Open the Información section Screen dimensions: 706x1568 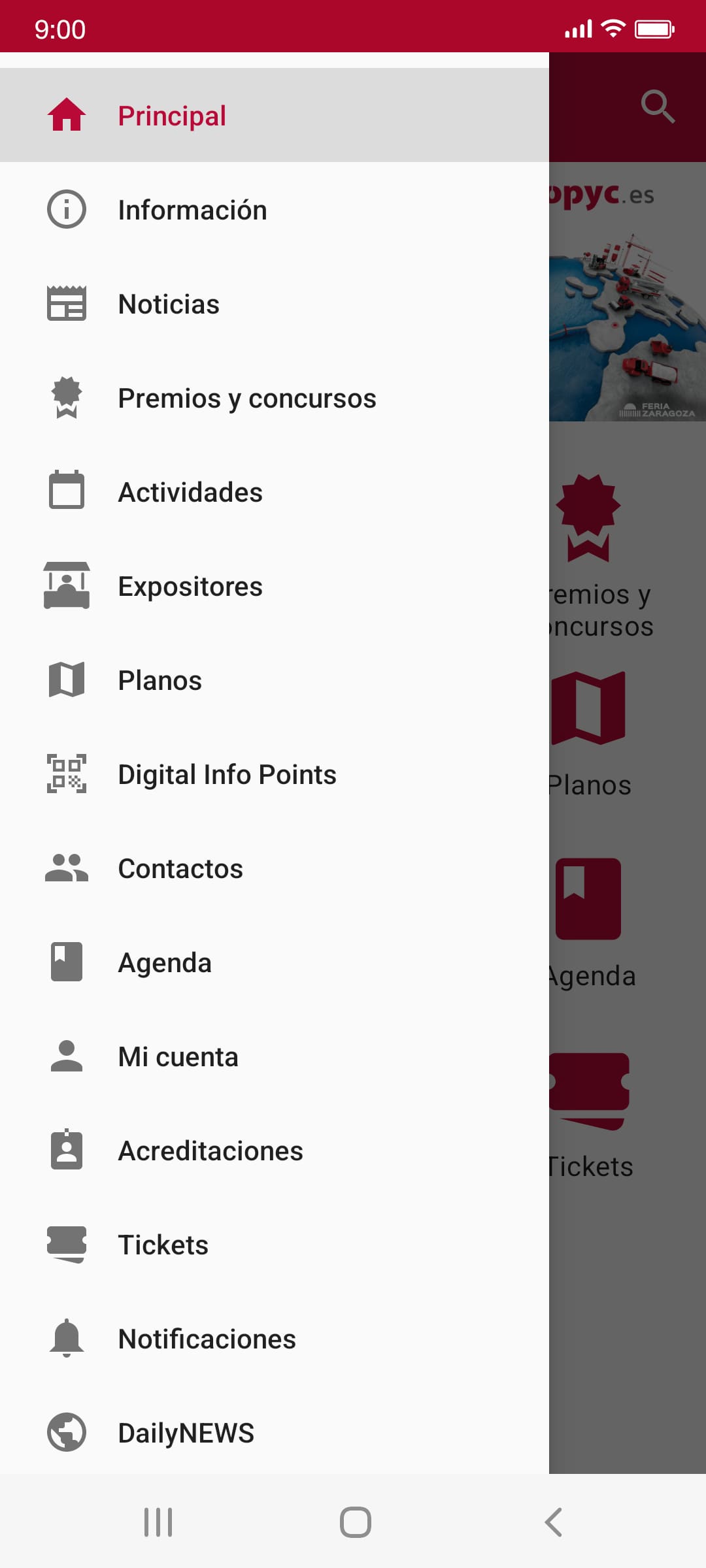pyautogui.click(x=192, y=210)
